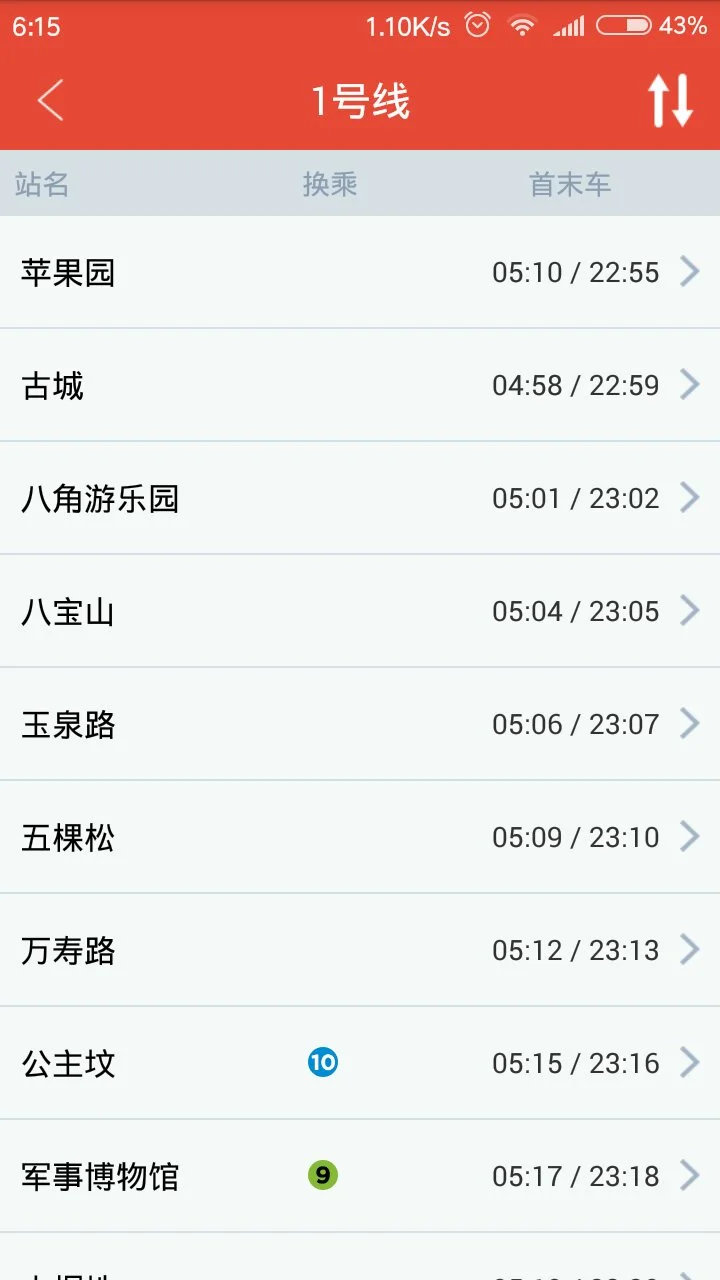Open the 玉泉路 station entry
The width and height of the screenshot is (720, 1280).
tap(360, 723)
